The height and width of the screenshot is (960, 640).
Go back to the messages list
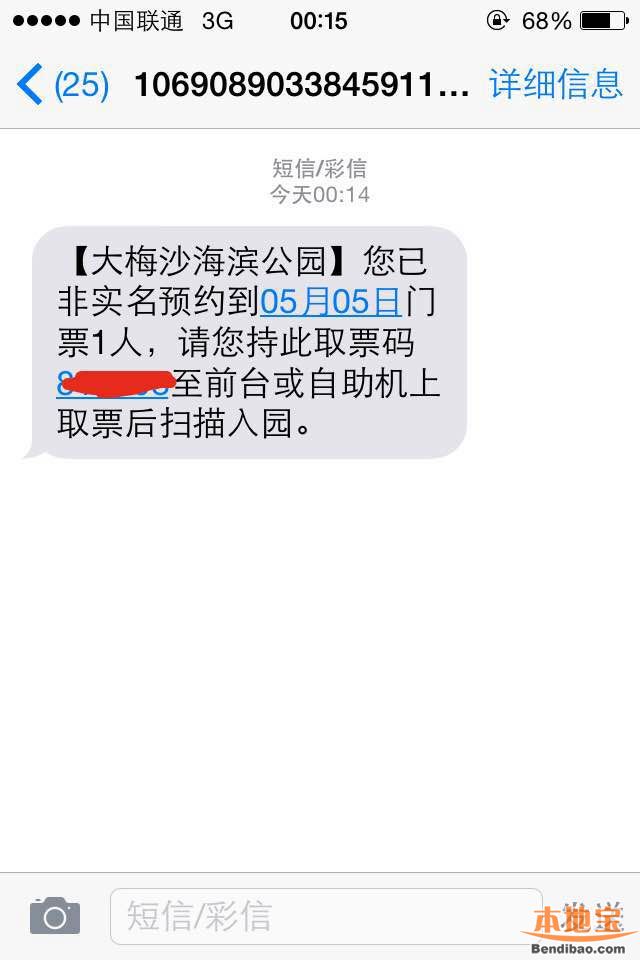point(60,86)
